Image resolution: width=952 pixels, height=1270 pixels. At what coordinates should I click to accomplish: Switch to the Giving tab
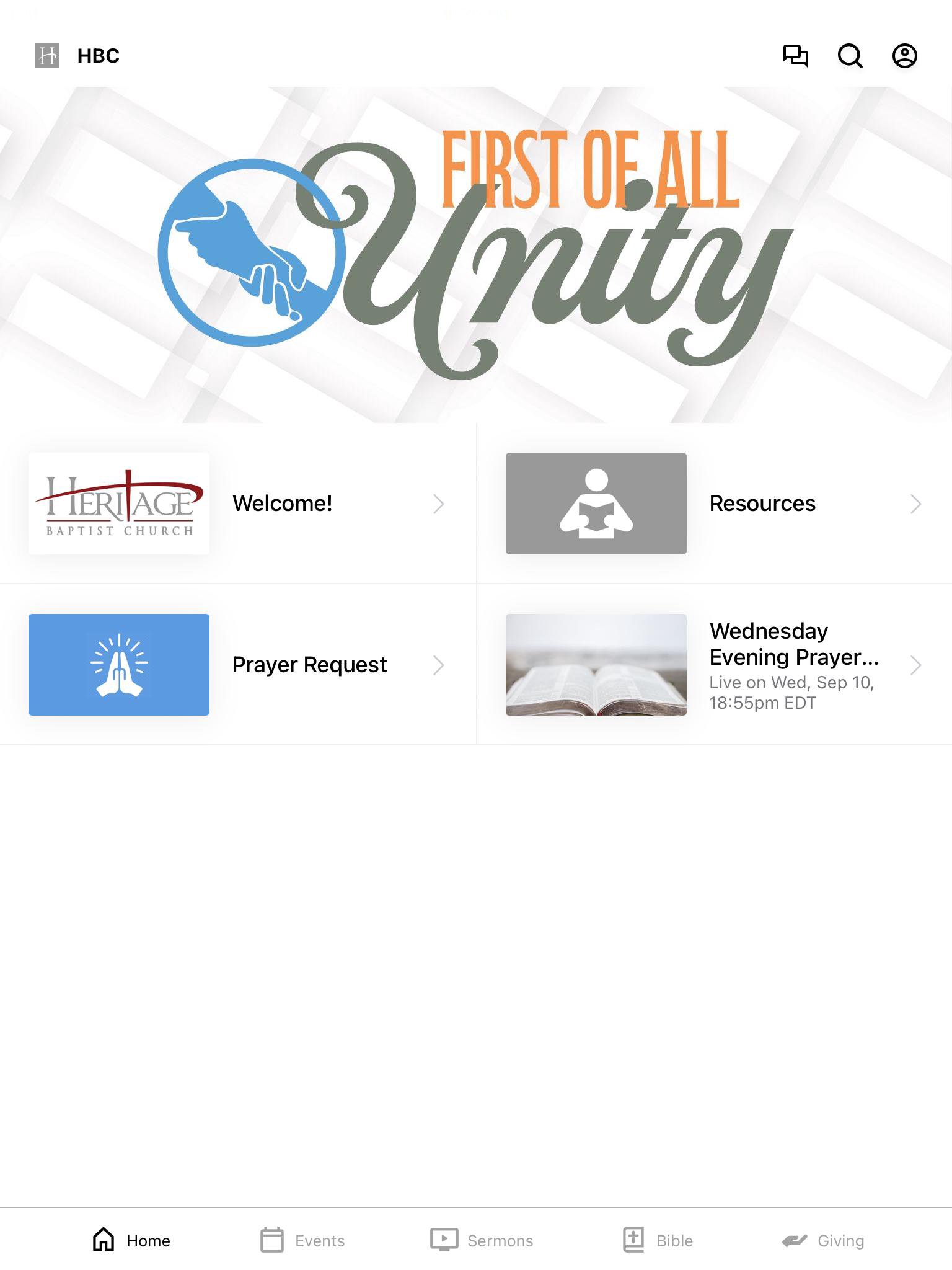pos(823,1240)
